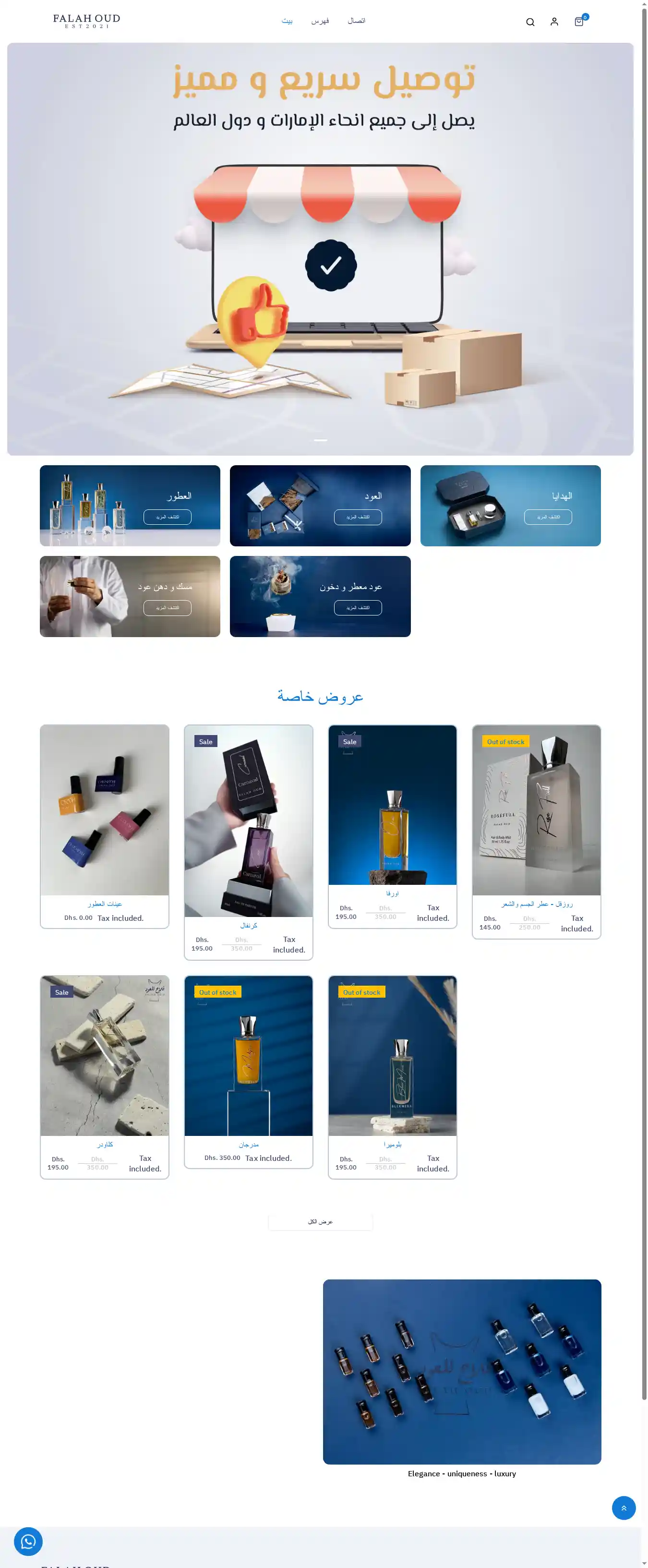Image resolution: width=648 pixels, height=1568 pixels.
Task: Discover more in مسك و دهن عود
Action: click(x=168, y=607)
